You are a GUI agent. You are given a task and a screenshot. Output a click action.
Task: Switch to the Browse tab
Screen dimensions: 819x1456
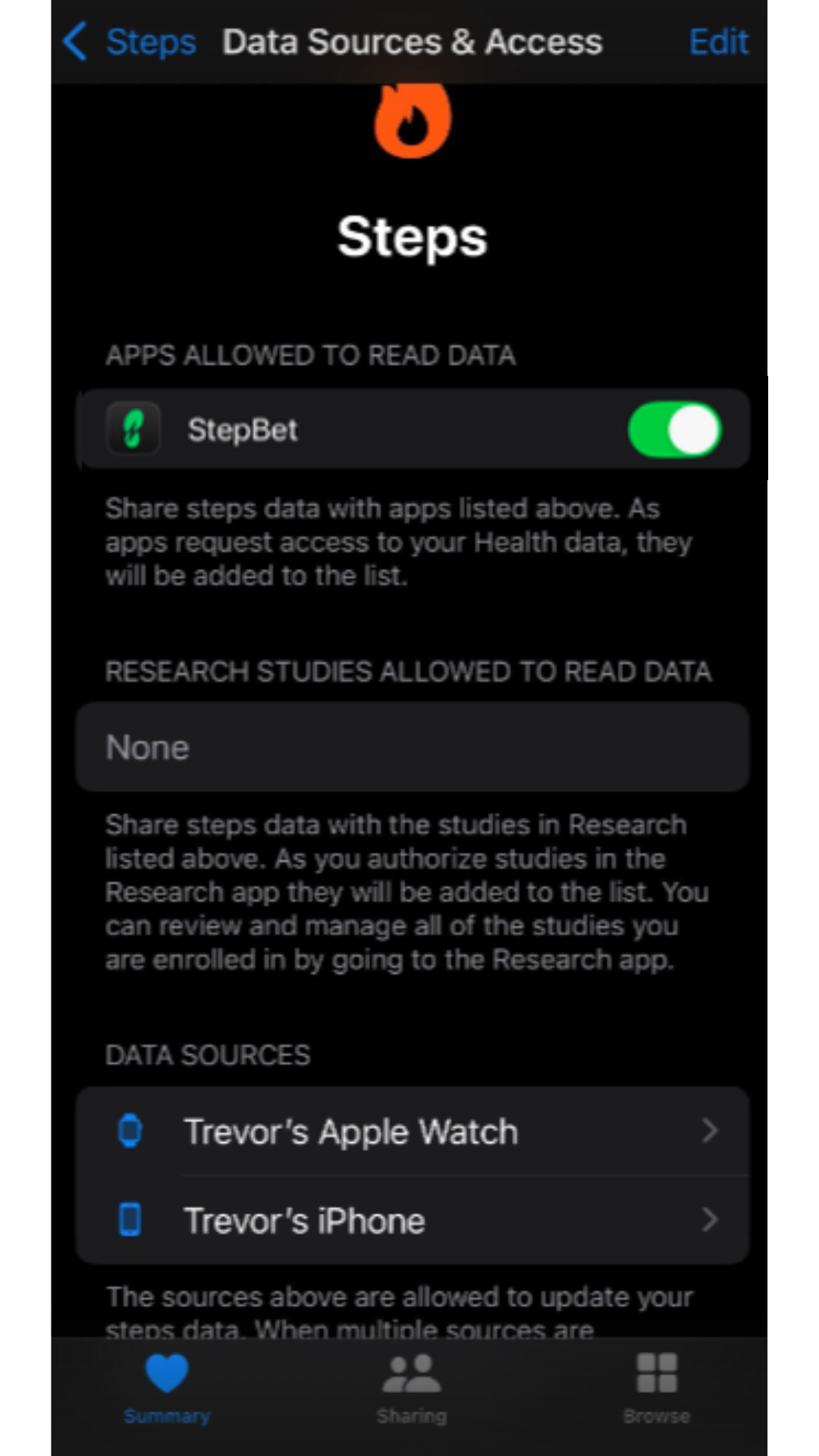[x=656, y=1388]
